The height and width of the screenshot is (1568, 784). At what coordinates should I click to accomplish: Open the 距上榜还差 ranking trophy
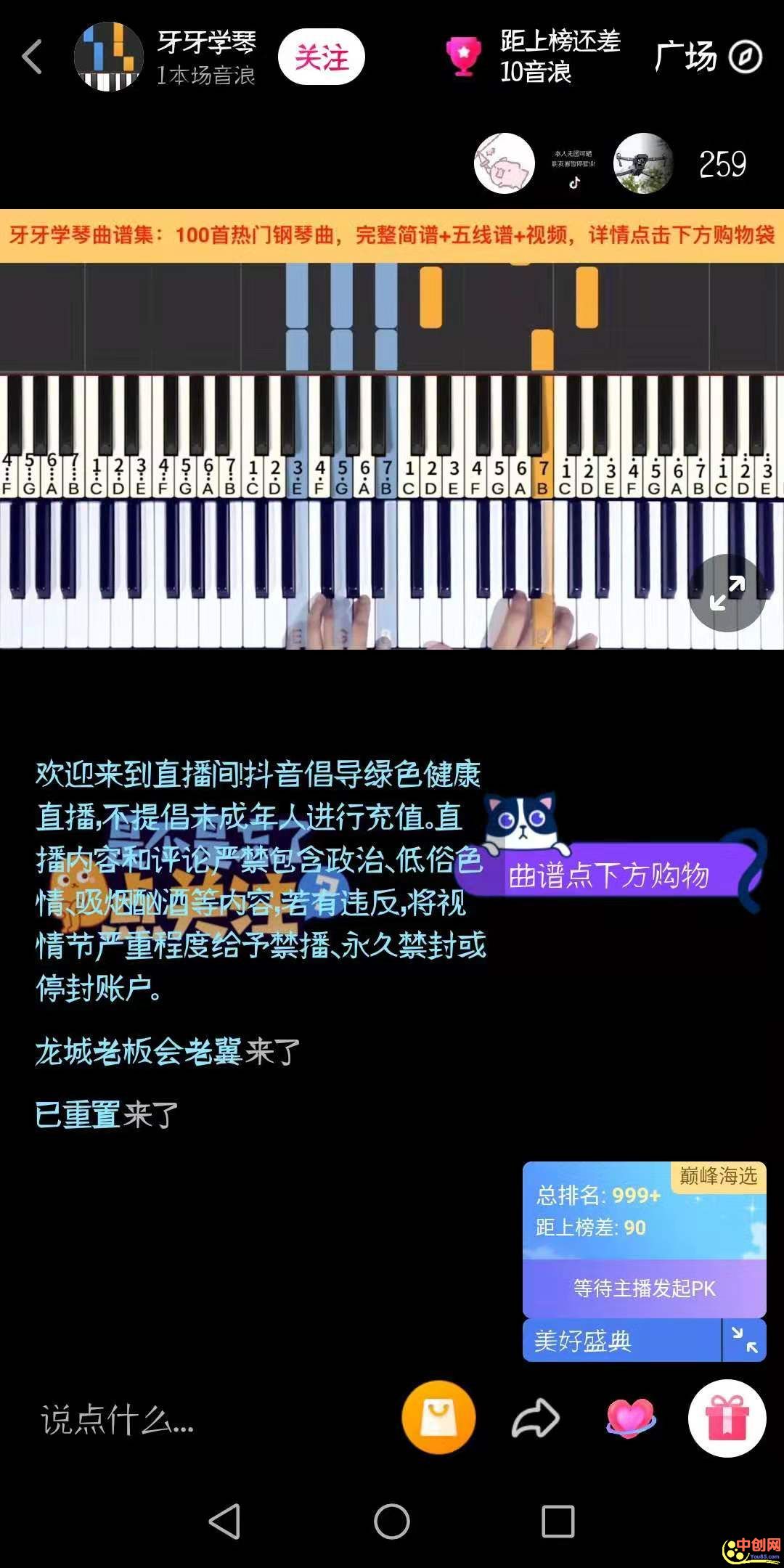point(463,57)
